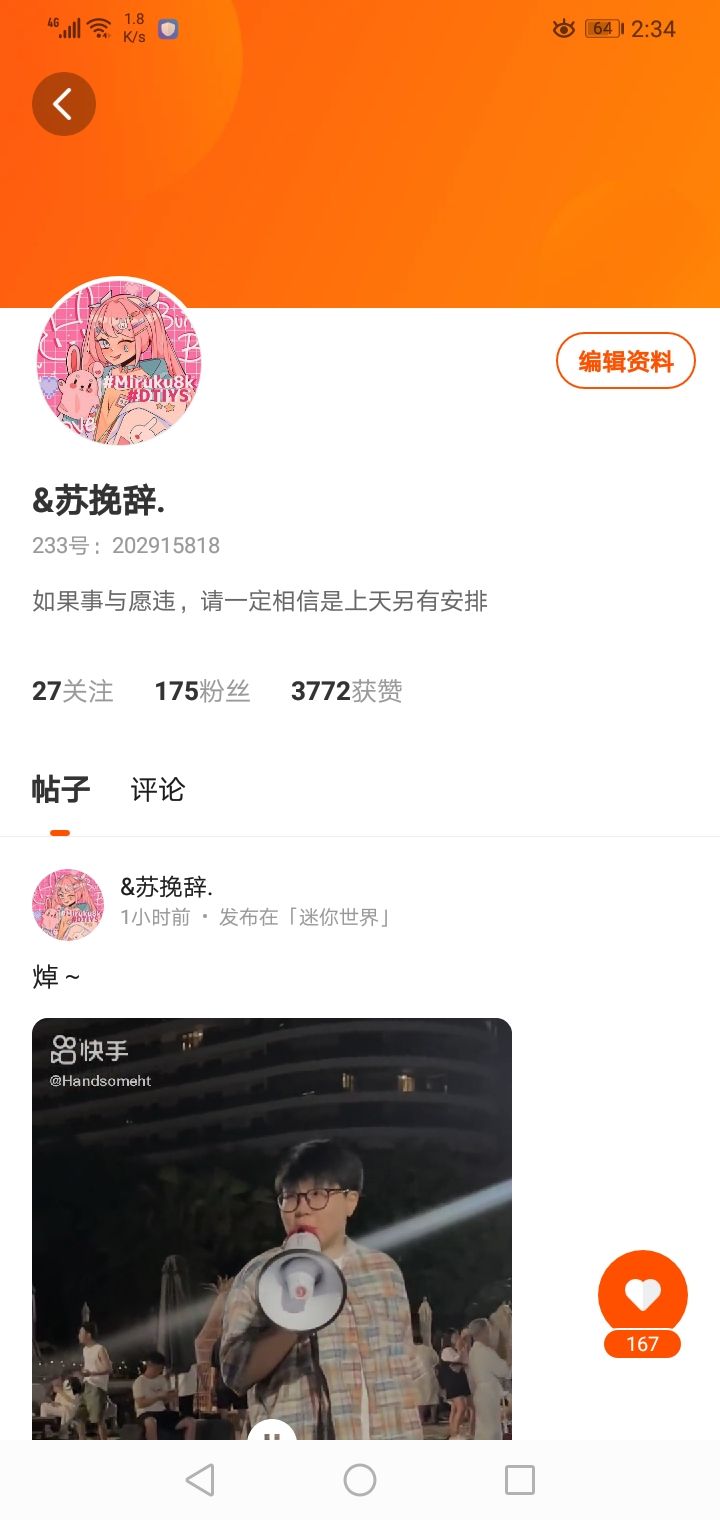Pause the megaphone video
The image size is (720, 1520).
[271, 1432]
